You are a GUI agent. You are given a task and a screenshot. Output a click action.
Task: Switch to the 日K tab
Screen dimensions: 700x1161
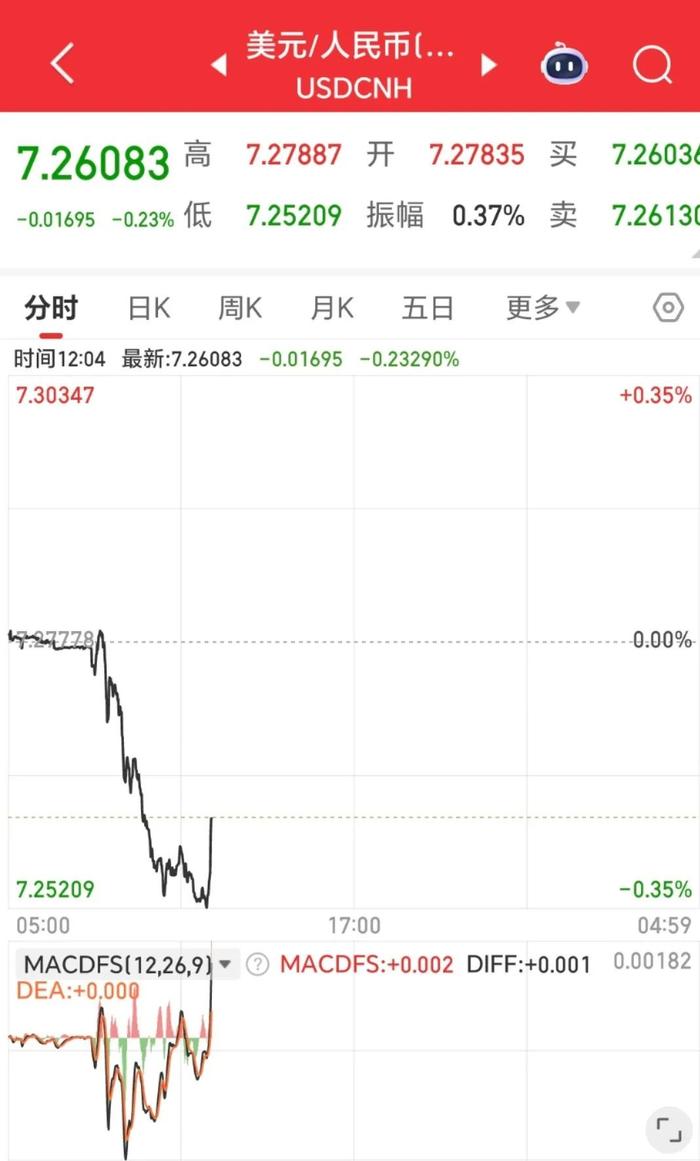[x=149, y=309]
